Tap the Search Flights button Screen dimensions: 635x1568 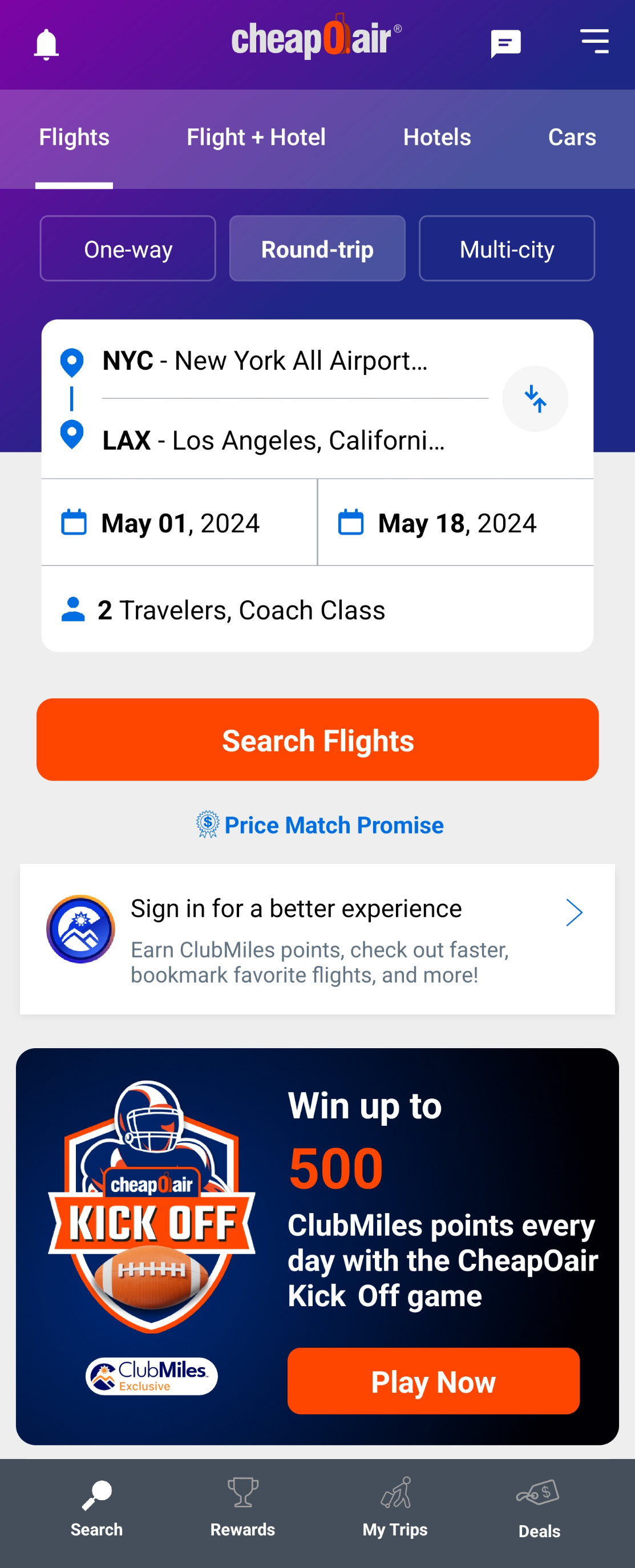click(317, 740)
